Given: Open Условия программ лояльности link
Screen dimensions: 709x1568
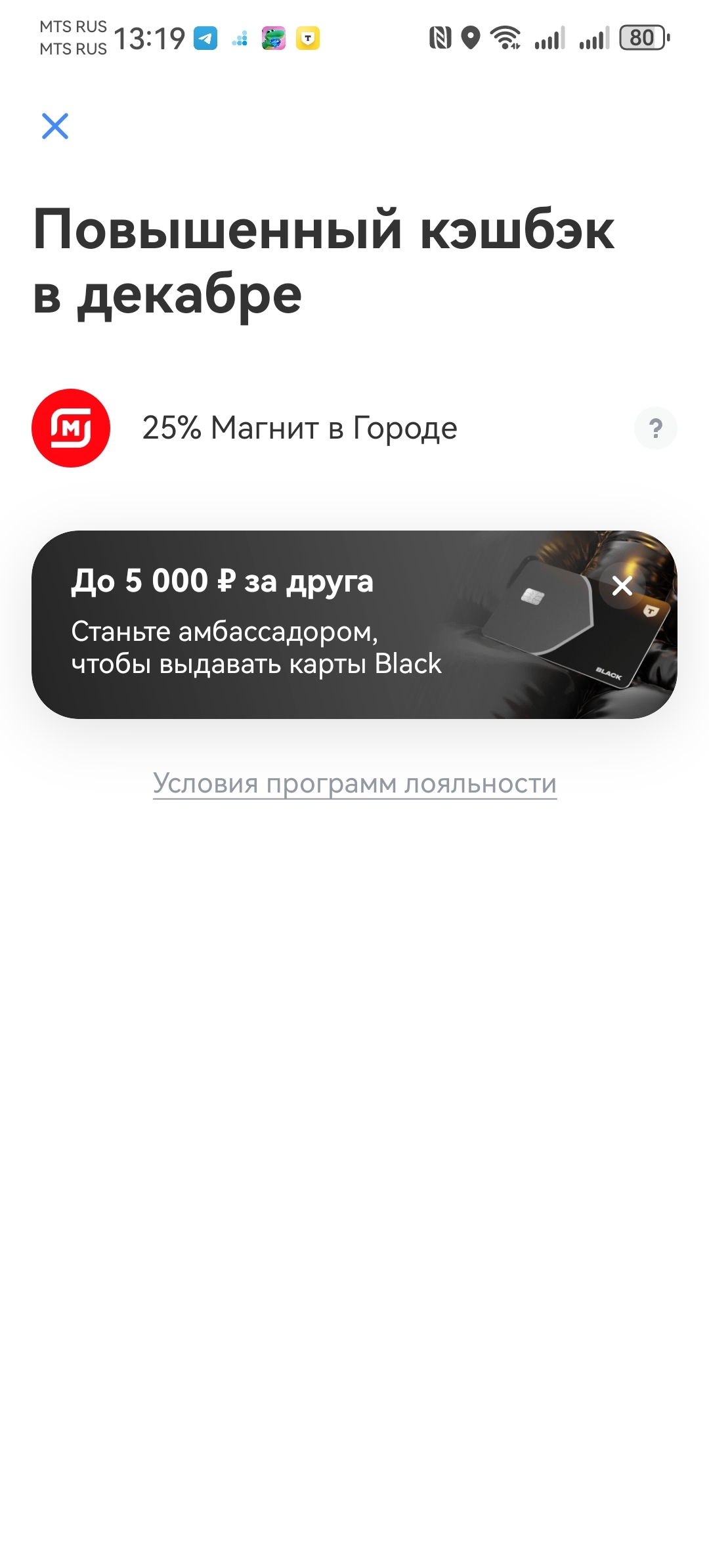Looking at the screenshot, I should pos(354,783).
